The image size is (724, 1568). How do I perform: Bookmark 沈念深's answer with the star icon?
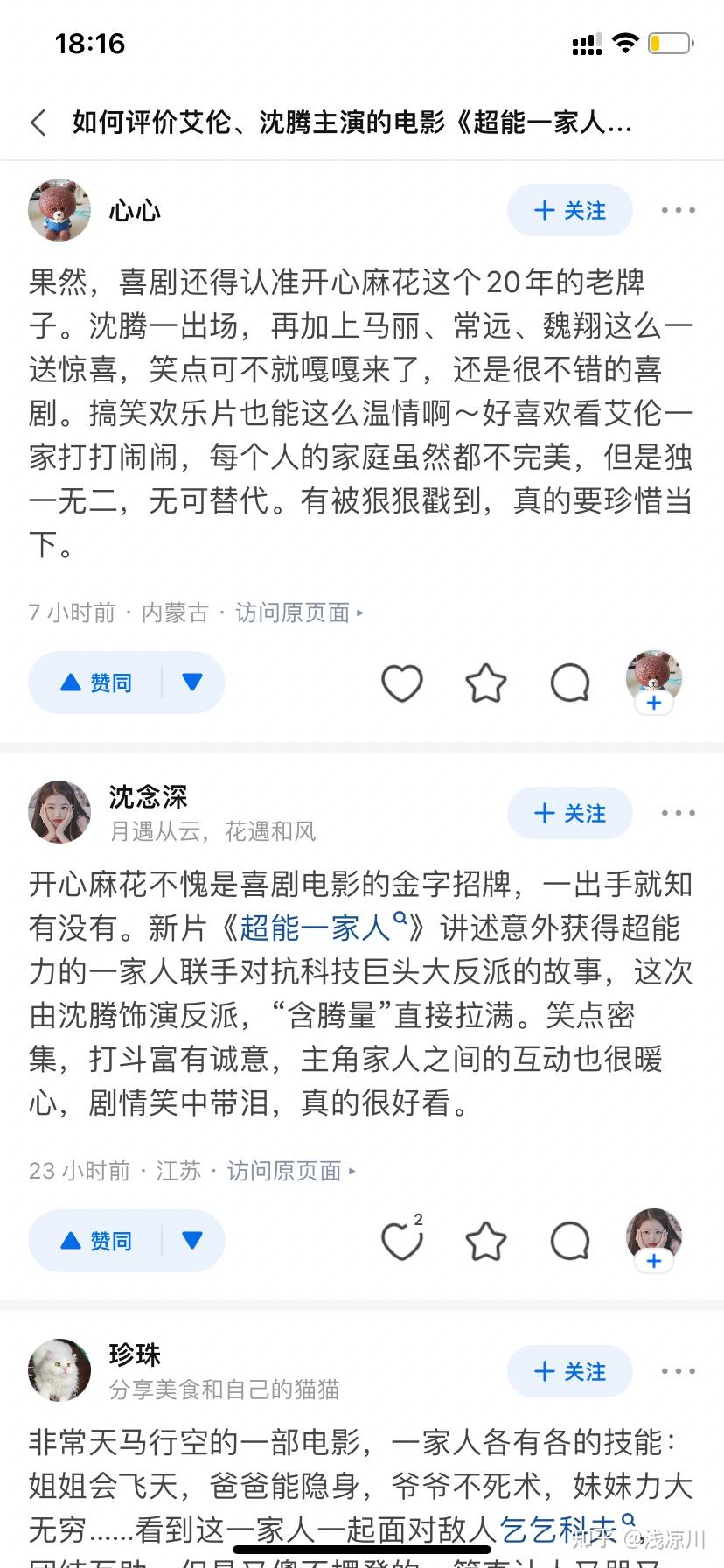tap(486, 1241)
